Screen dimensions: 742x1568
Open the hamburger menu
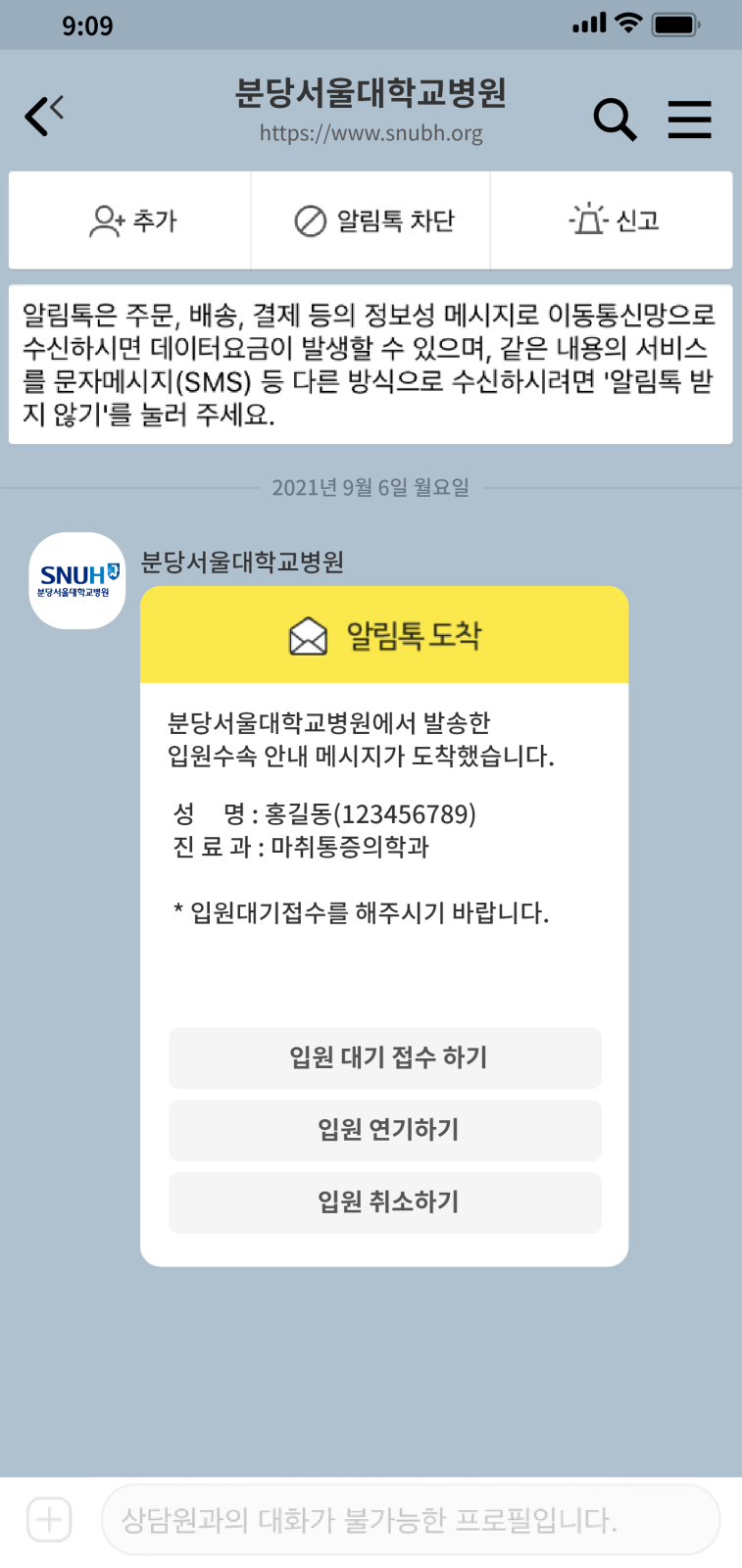689,120
